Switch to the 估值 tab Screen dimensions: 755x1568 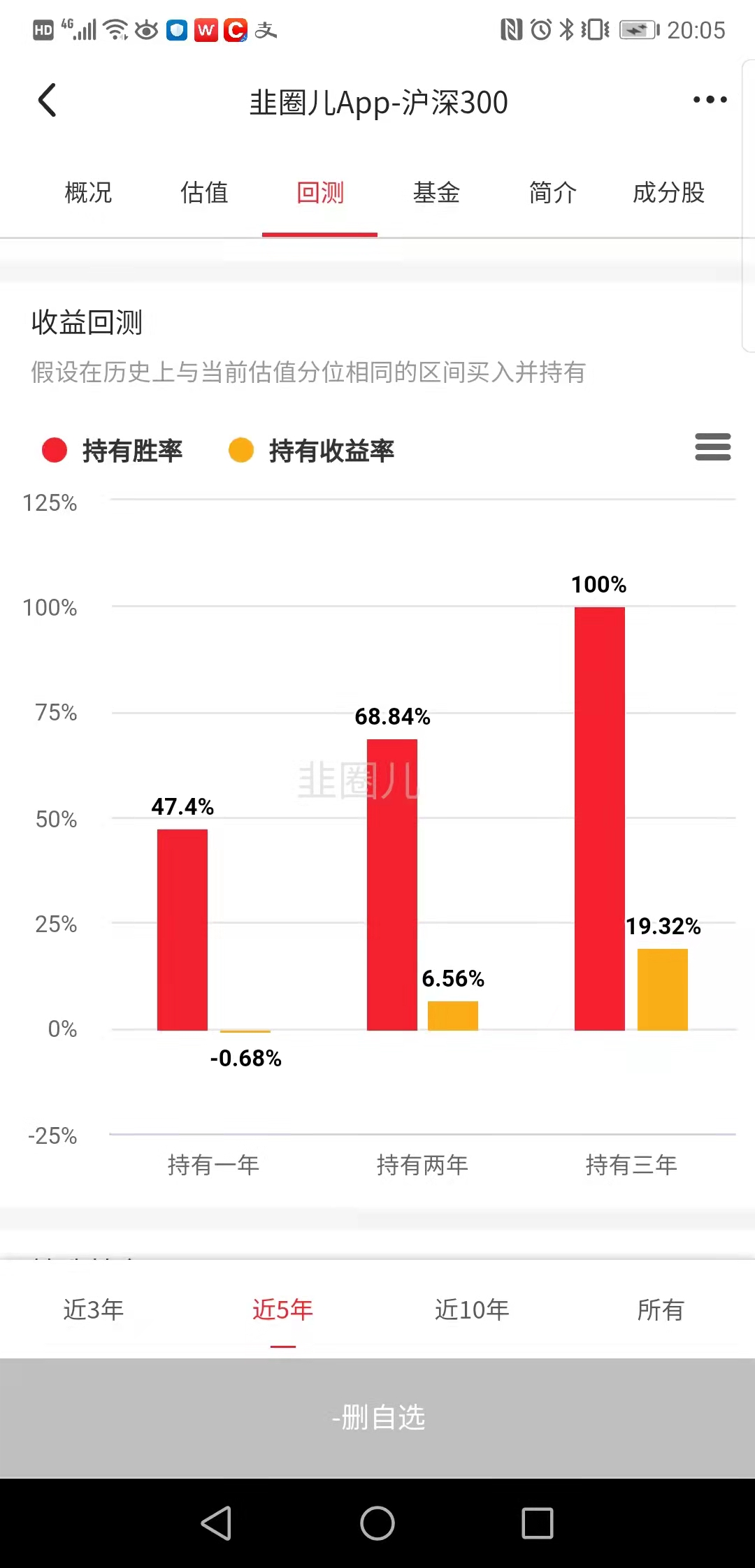coord(204,192)
